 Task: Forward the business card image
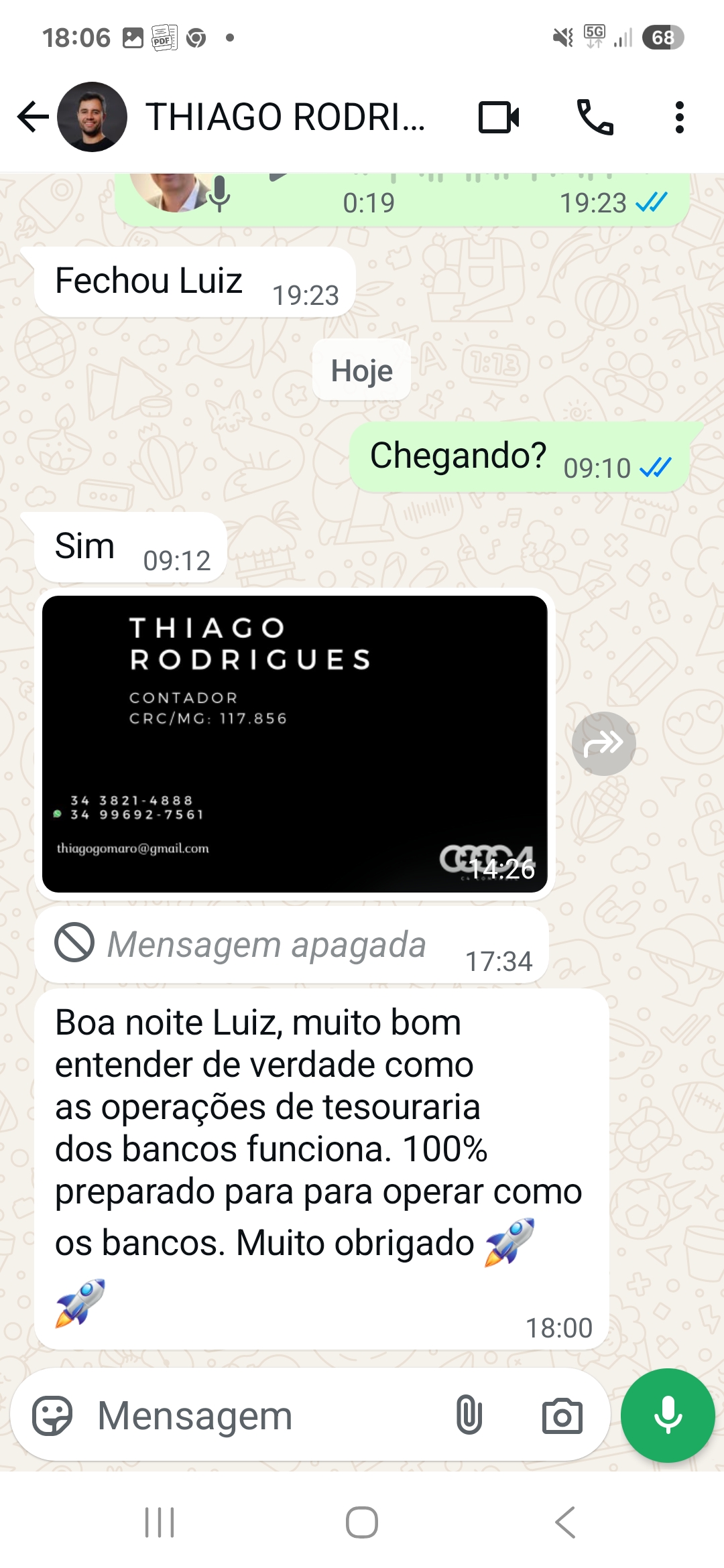(603, 744)
